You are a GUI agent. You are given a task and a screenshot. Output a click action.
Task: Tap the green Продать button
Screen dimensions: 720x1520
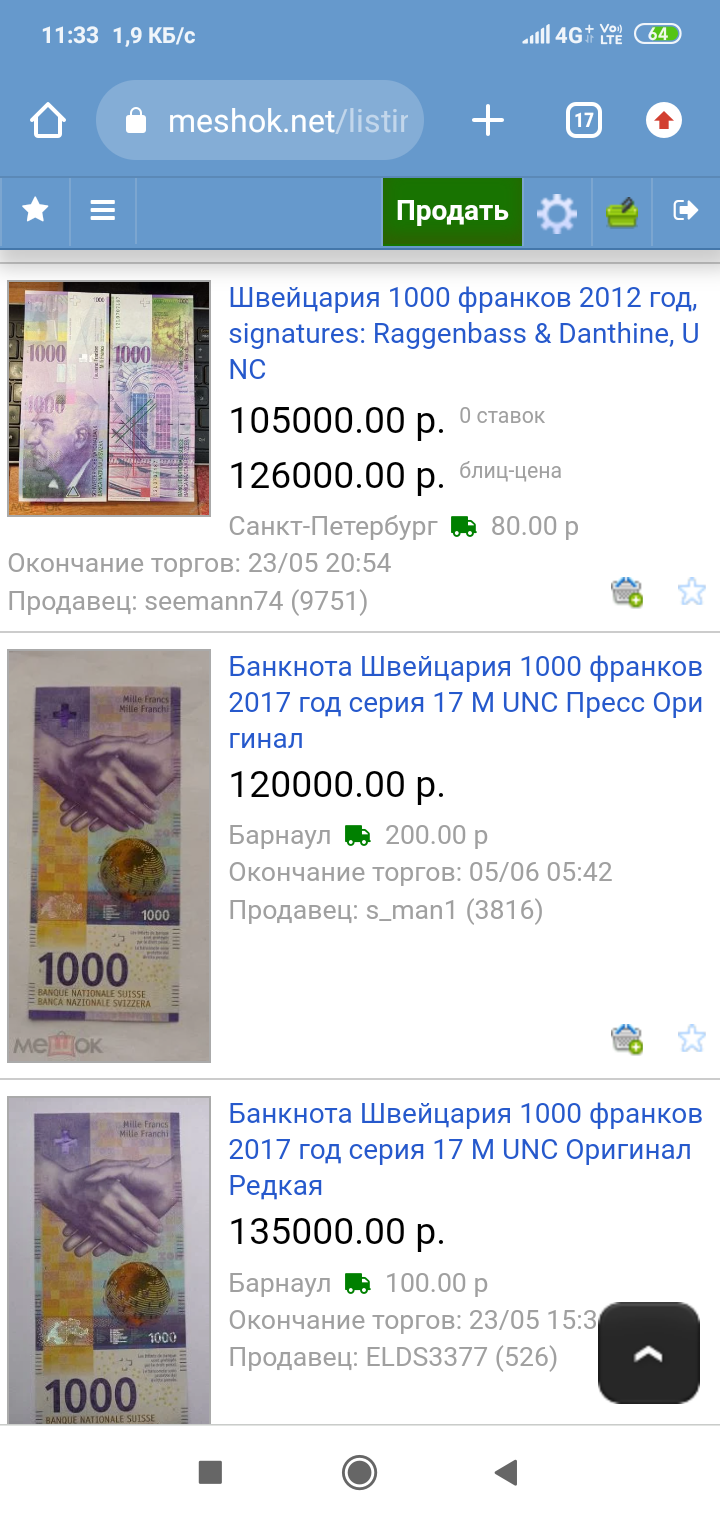pyautogui.click(x=452, y=211)
